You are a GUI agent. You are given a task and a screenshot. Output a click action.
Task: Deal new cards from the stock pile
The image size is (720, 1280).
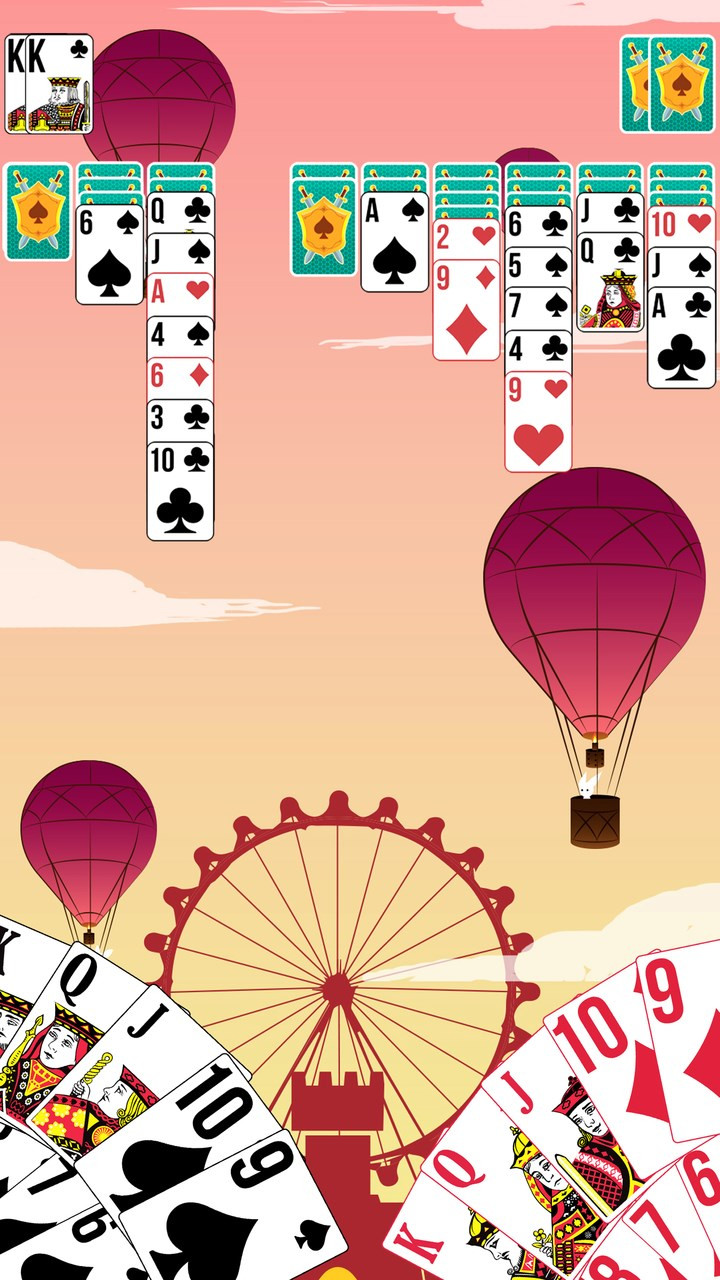681,84
